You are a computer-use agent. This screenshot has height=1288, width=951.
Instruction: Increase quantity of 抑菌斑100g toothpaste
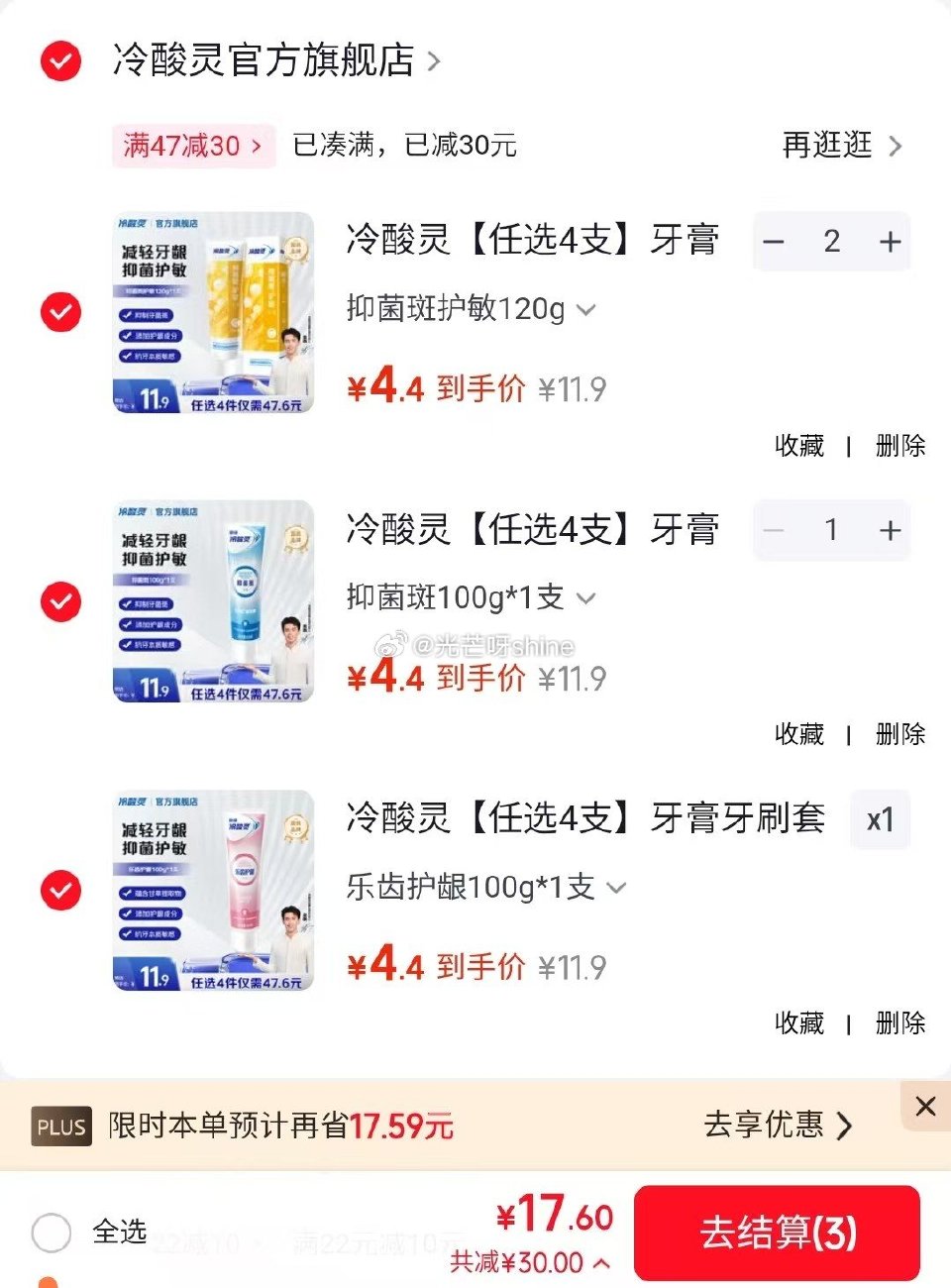click(889, 530)
